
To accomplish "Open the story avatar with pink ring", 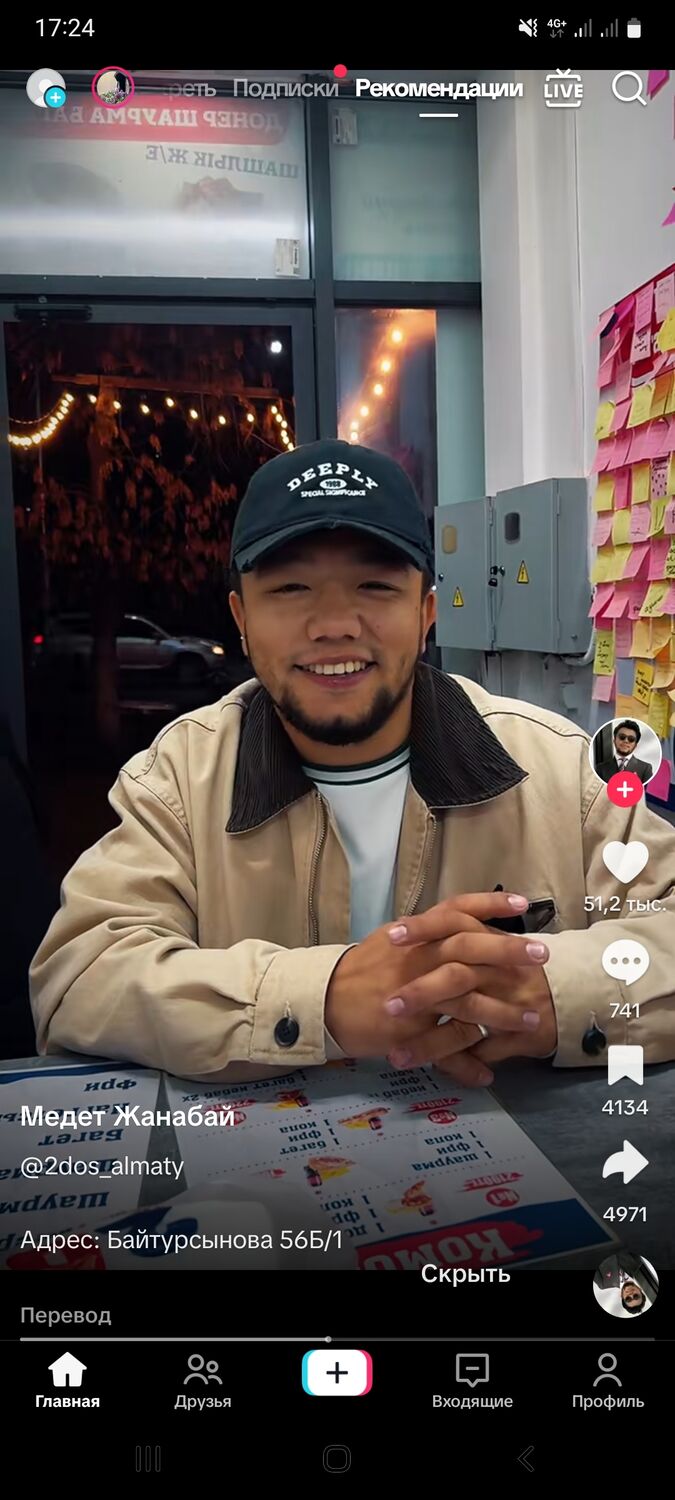I will point(113,87).
